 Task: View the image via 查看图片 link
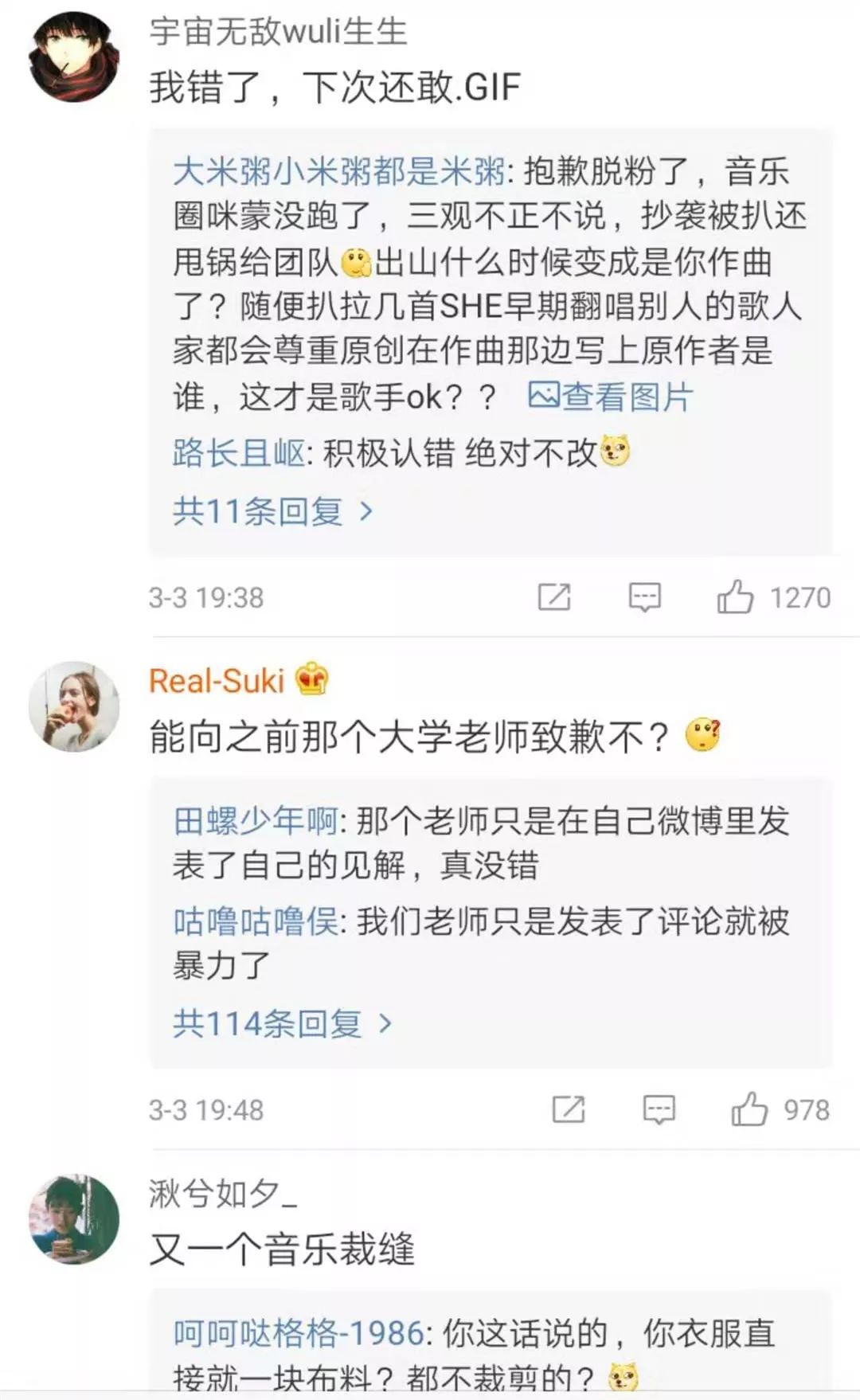tap(611, 397)
